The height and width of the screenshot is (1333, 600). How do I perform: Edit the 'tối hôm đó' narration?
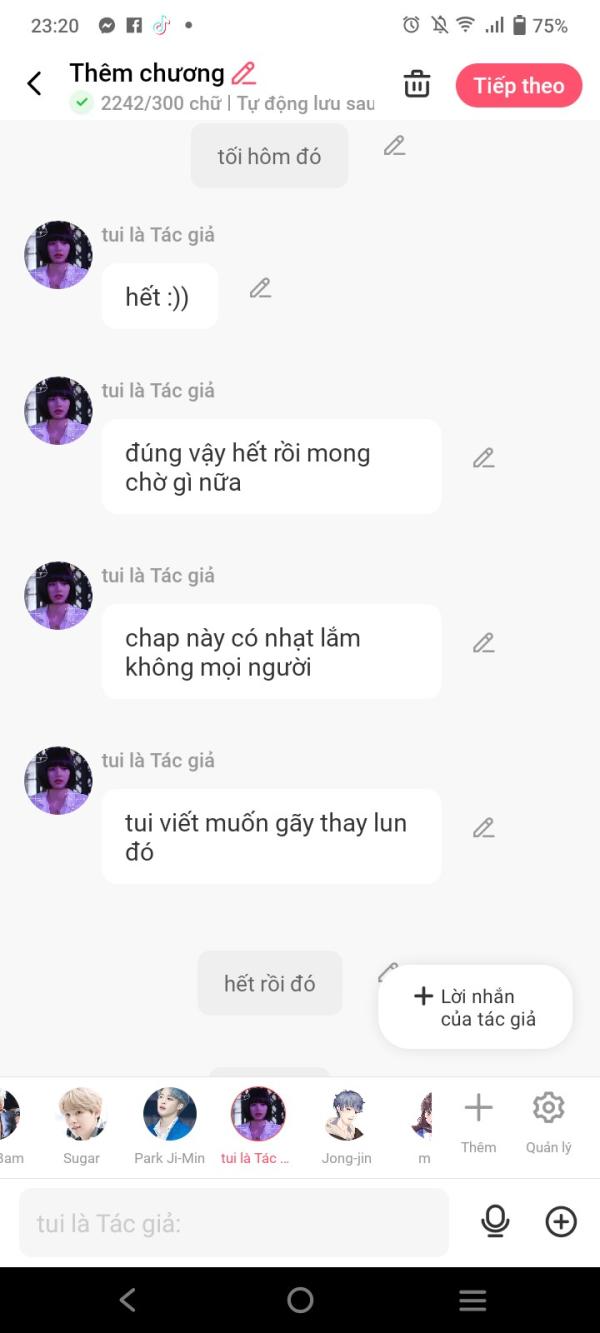tap(394, 146)
